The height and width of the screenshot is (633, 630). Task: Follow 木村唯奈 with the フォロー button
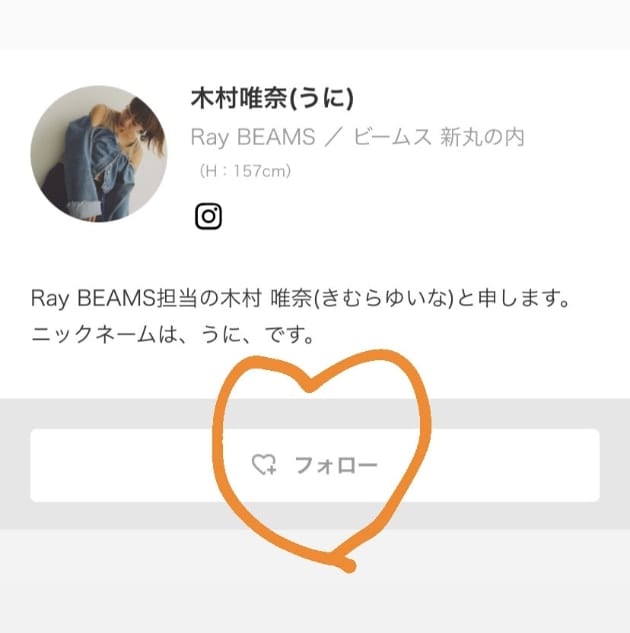[314, 465]
